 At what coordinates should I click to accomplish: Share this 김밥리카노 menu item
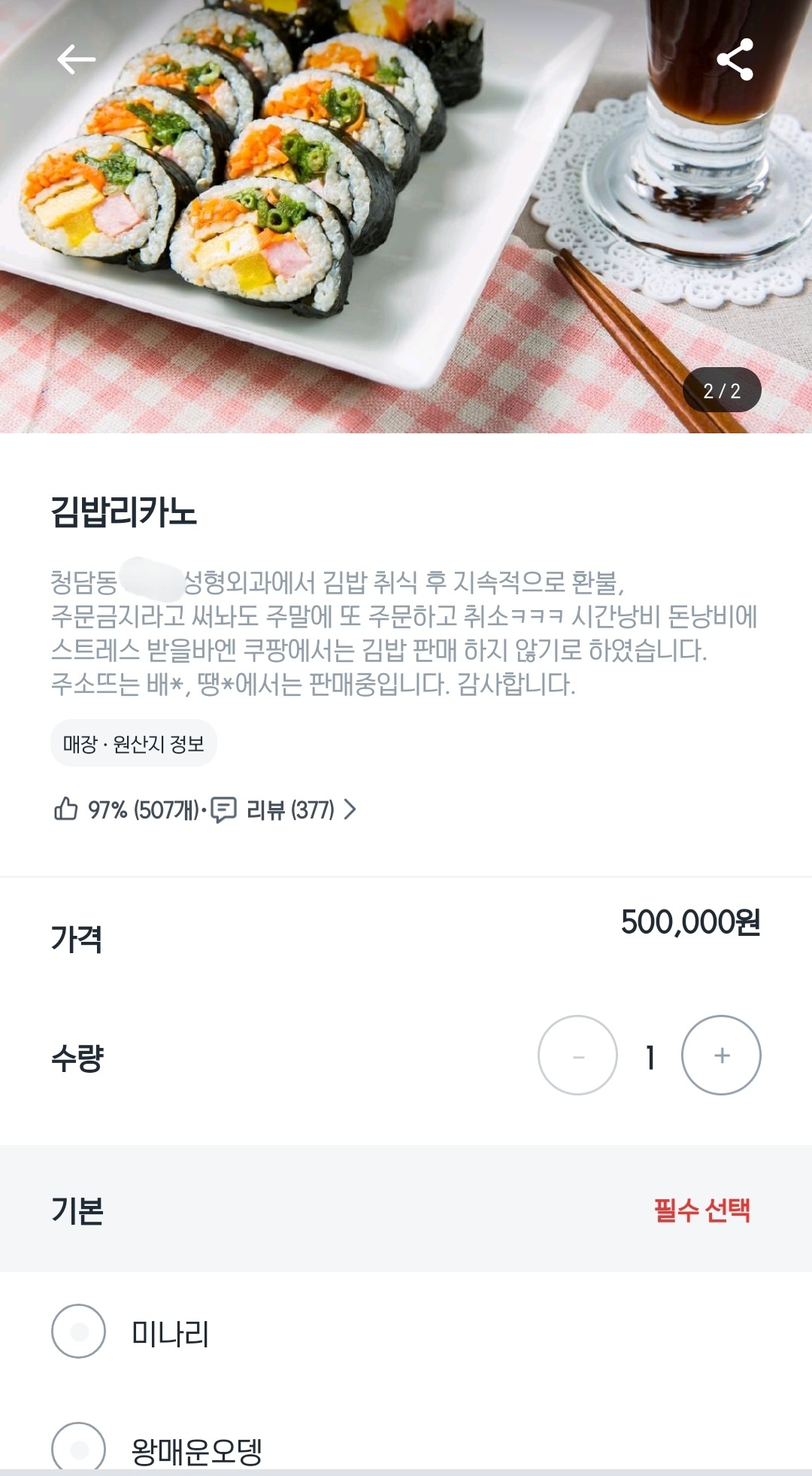pos(735,59)
